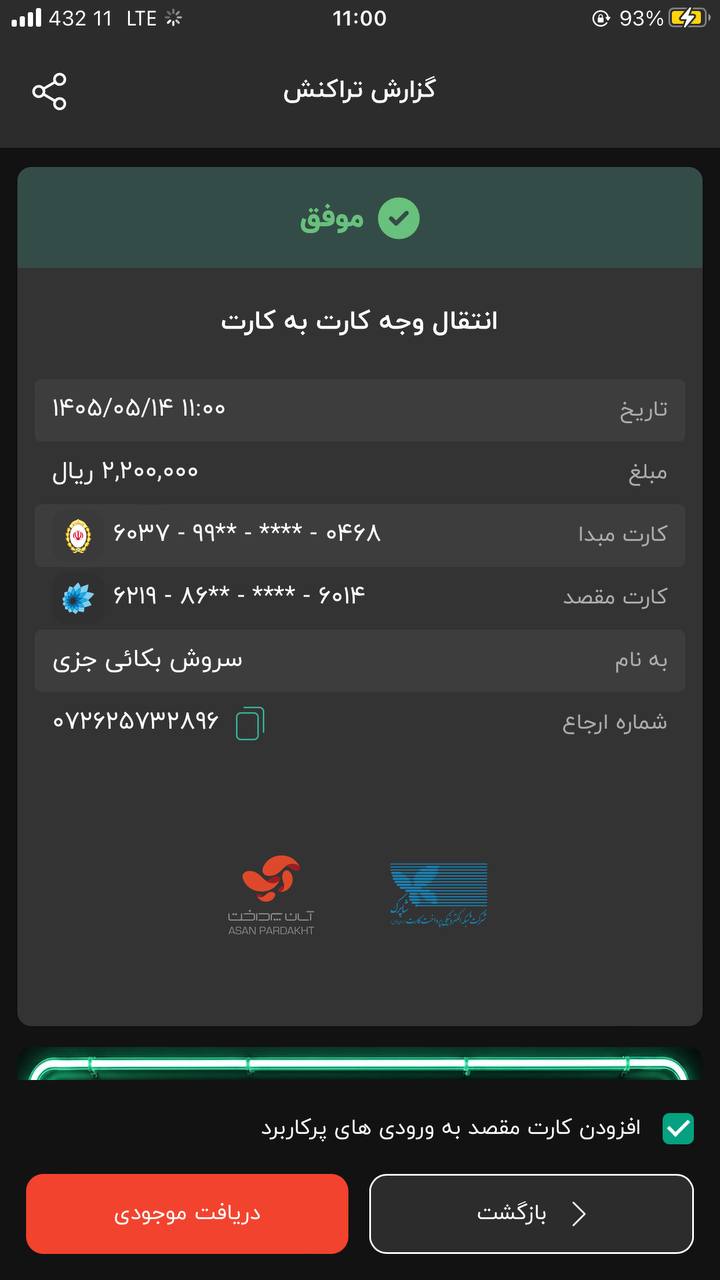Image resolution: width=720 pixels, height=1280 pixels.
Task: Copy the reference number
Action: 250,722
